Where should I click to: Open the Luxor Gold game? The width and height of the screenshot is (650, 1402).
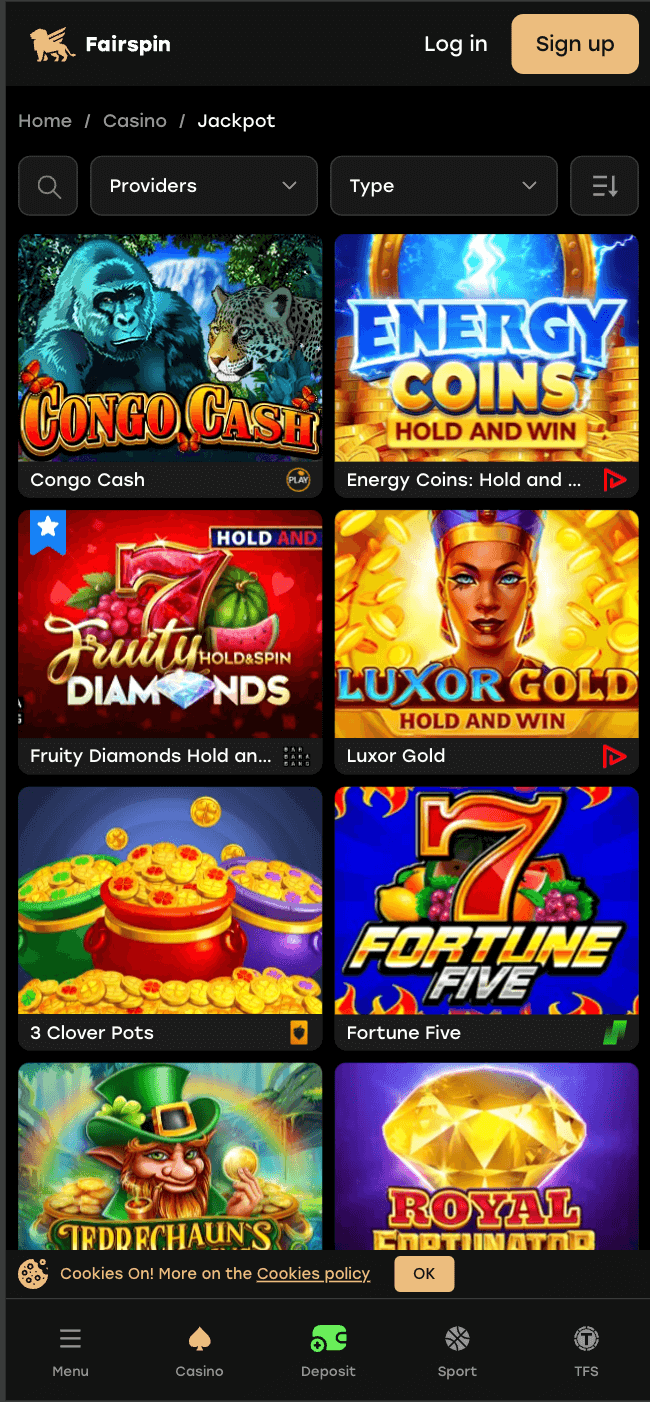[x=487, y=642]
